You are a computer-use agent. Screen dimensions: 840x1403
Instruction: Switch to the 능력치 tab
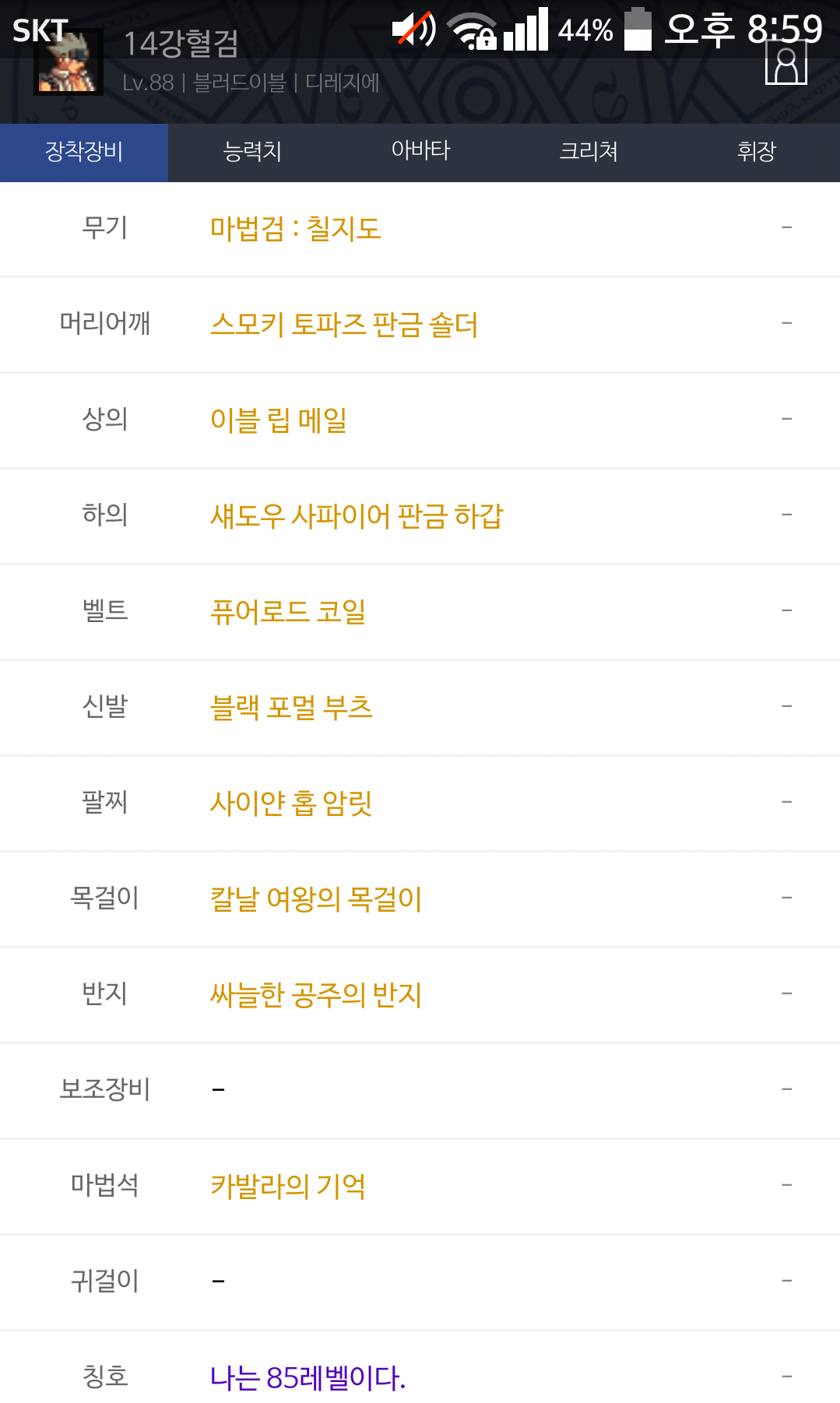click(x=252, y=152)
